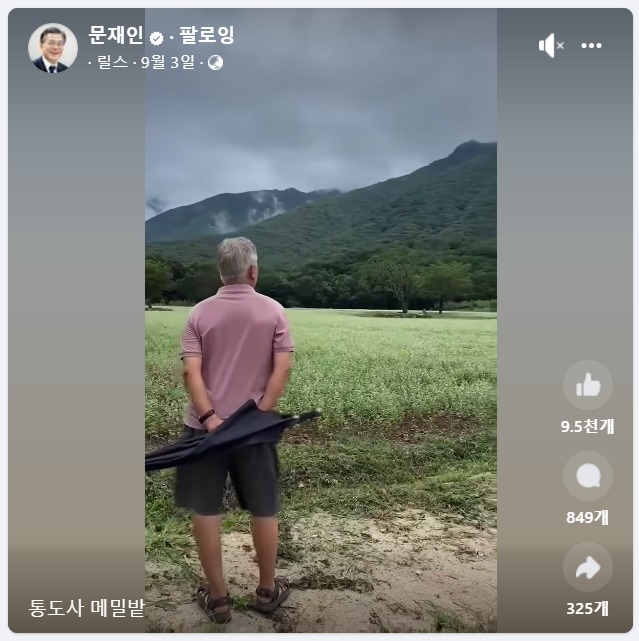Unmute the reel audio

click(x=551, y=45)
